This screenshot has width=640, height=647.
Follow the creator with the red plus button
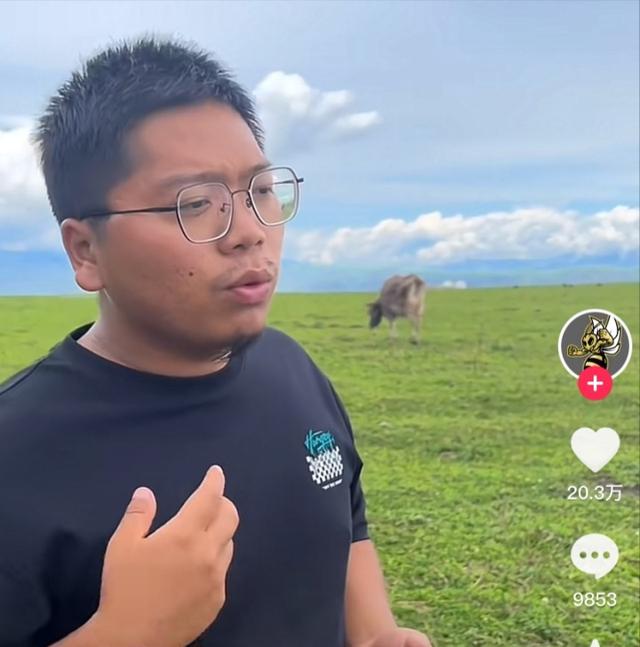[595, 383]
